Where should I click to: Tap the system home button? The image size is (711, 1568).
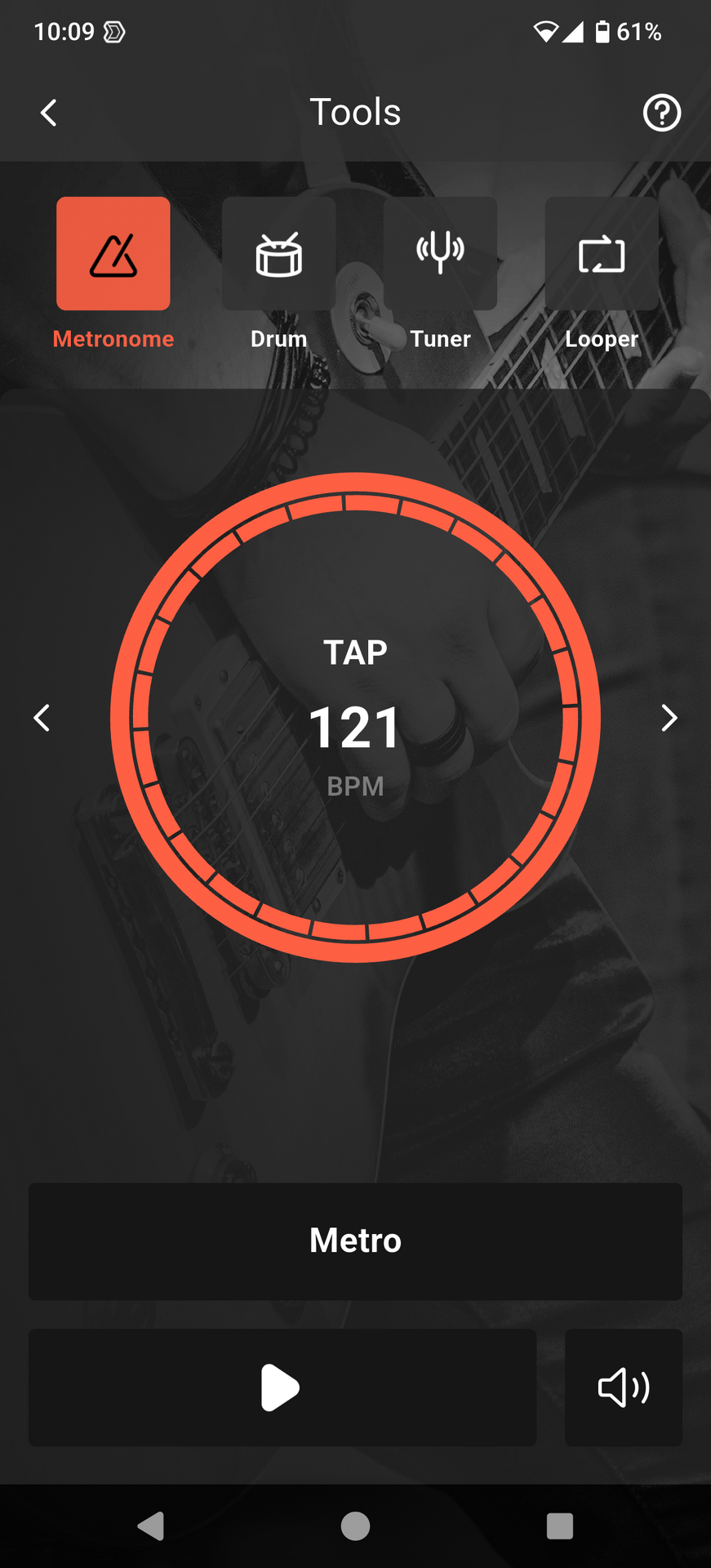point(355,1526)
